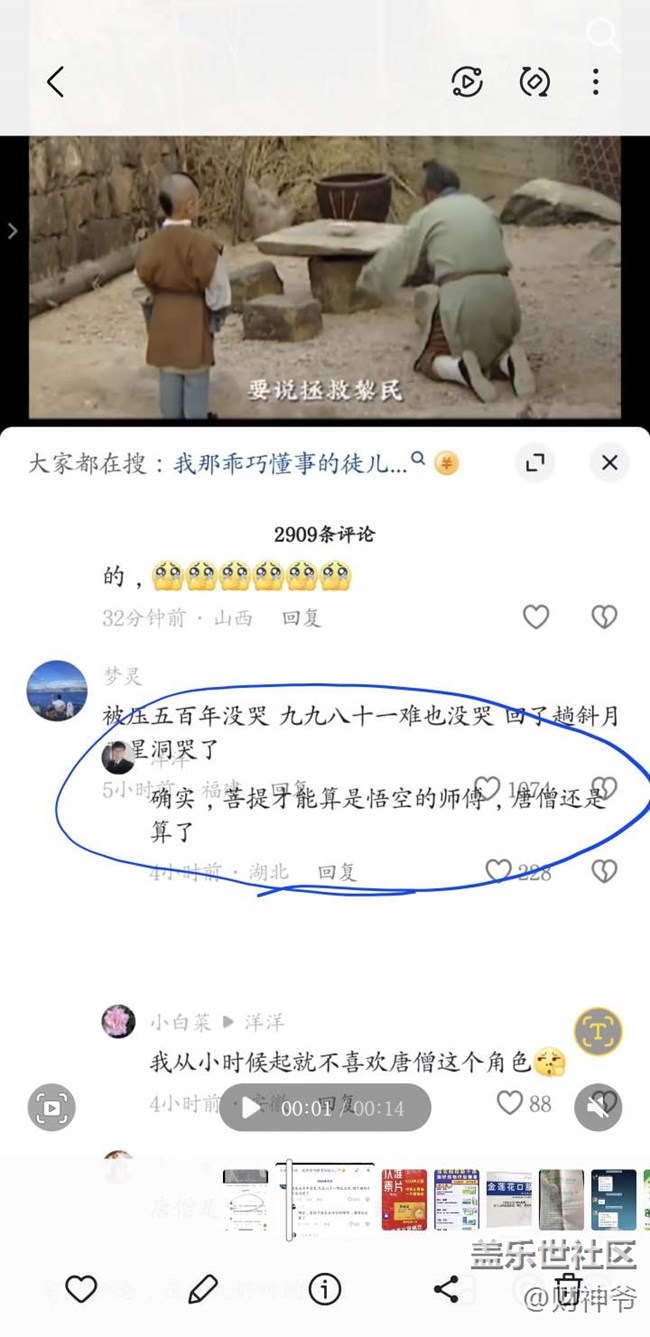Tap the remaster icon beside the overflow menu
The width and height of the screenshot is (650, 1337).
coord(535,82)
